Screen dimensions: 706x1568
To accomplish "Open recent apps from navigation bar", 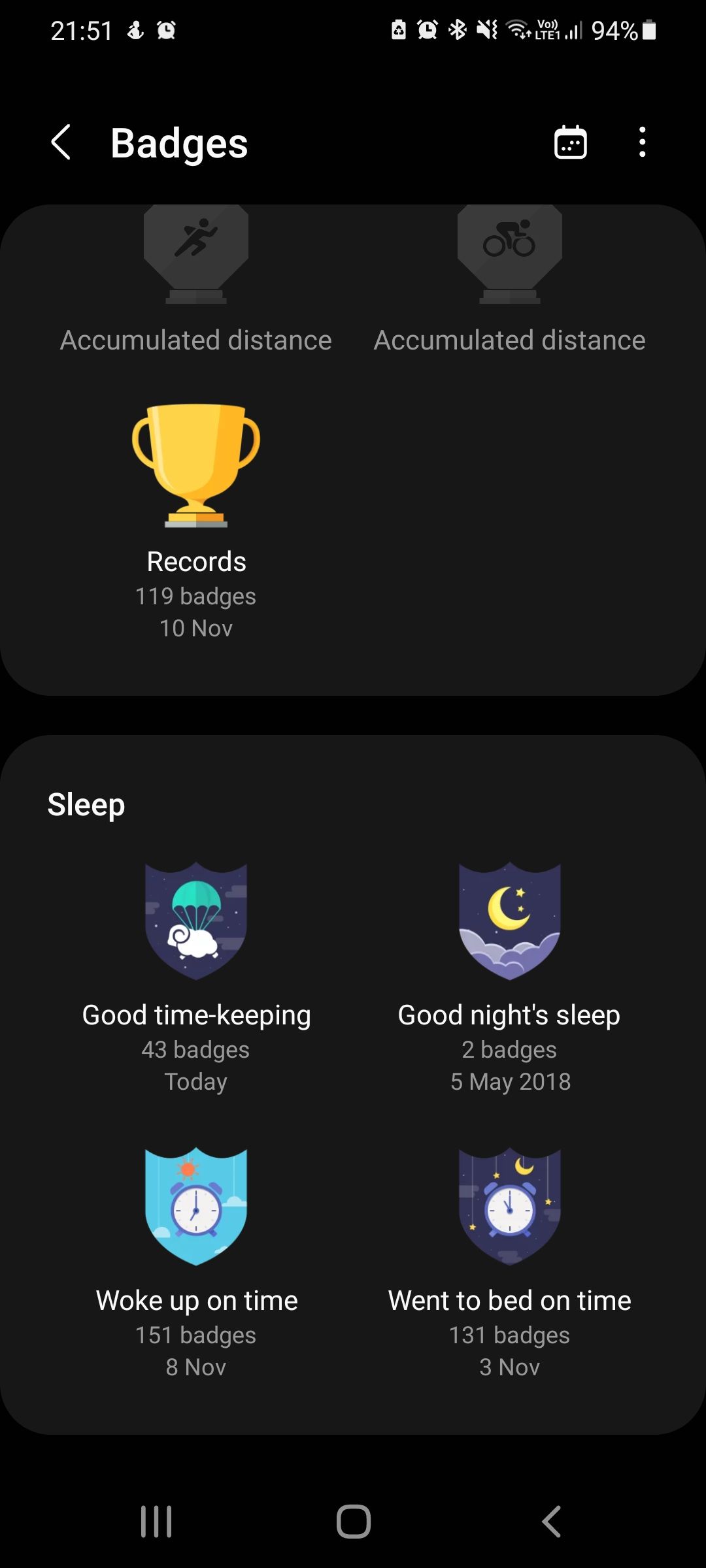I will (x=156, y=1520).
